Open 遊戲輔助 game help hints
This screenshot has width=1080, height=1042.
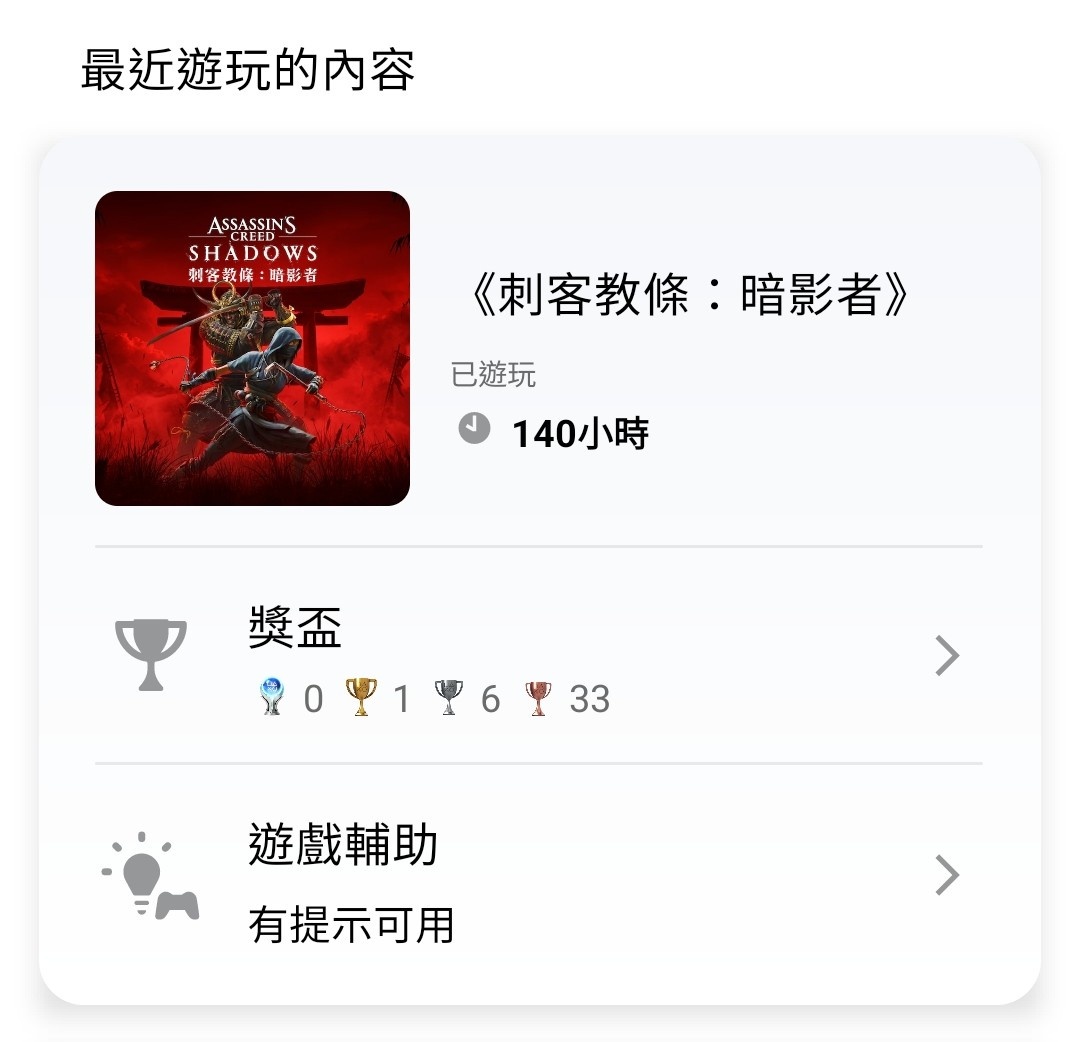pyautogui.click(x=538, y=878)
